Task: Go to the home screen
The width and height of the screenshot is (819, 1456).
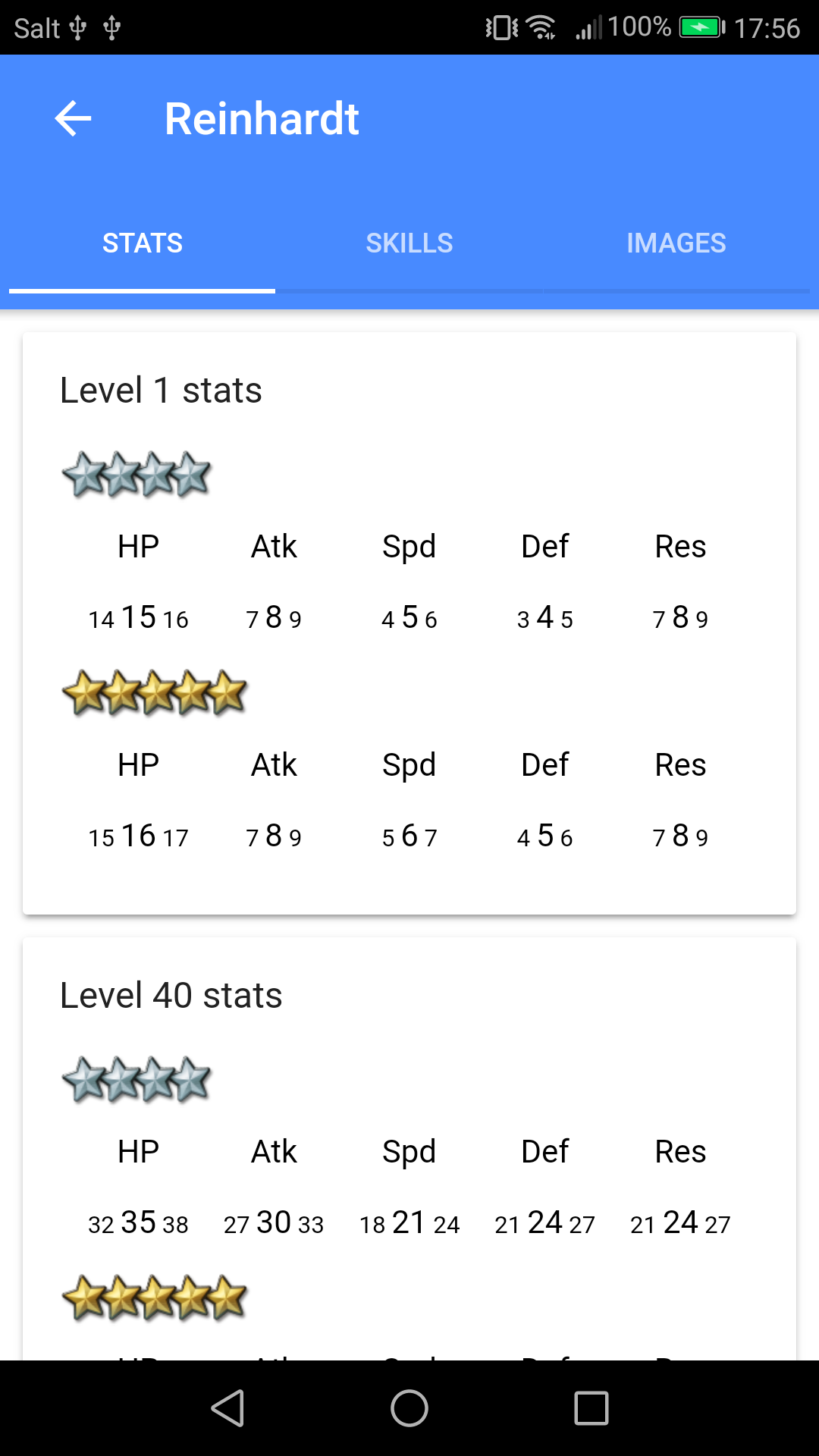Action: tap(409, 1408)
